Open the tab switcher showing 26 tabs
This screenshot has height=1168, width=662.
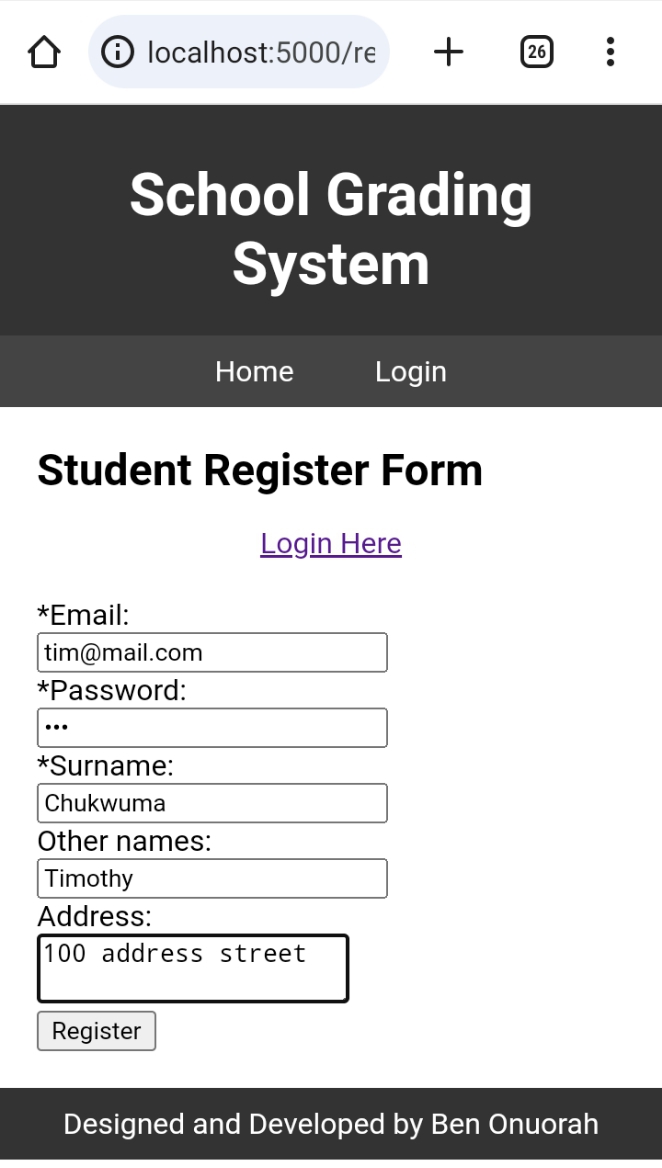click(x=536, y=52)
